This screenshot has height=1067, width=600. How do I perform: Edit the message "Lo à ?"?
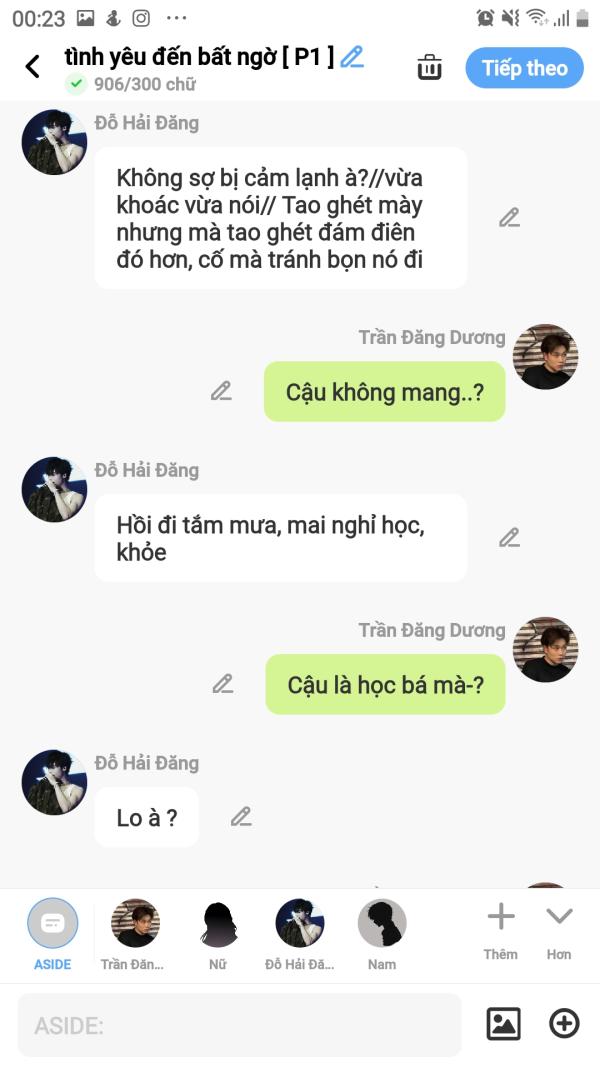(241, 817)
